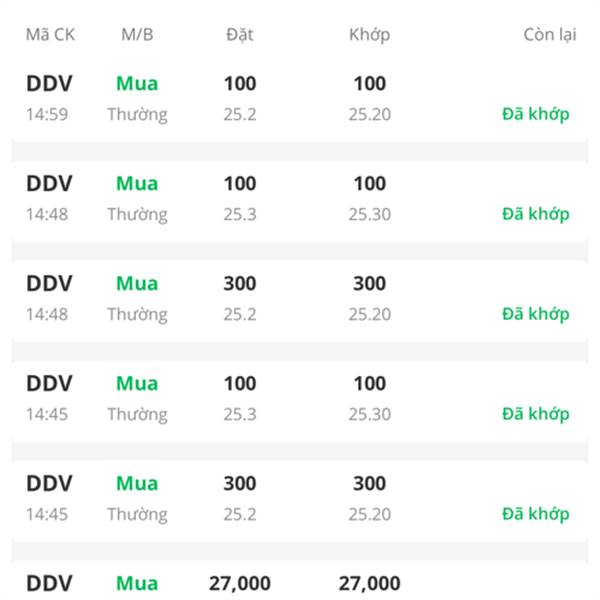The height and width of the screenshot is (600, 600).
Task: Open the DDV order for 27,000 shares
Action: point(300,581)
